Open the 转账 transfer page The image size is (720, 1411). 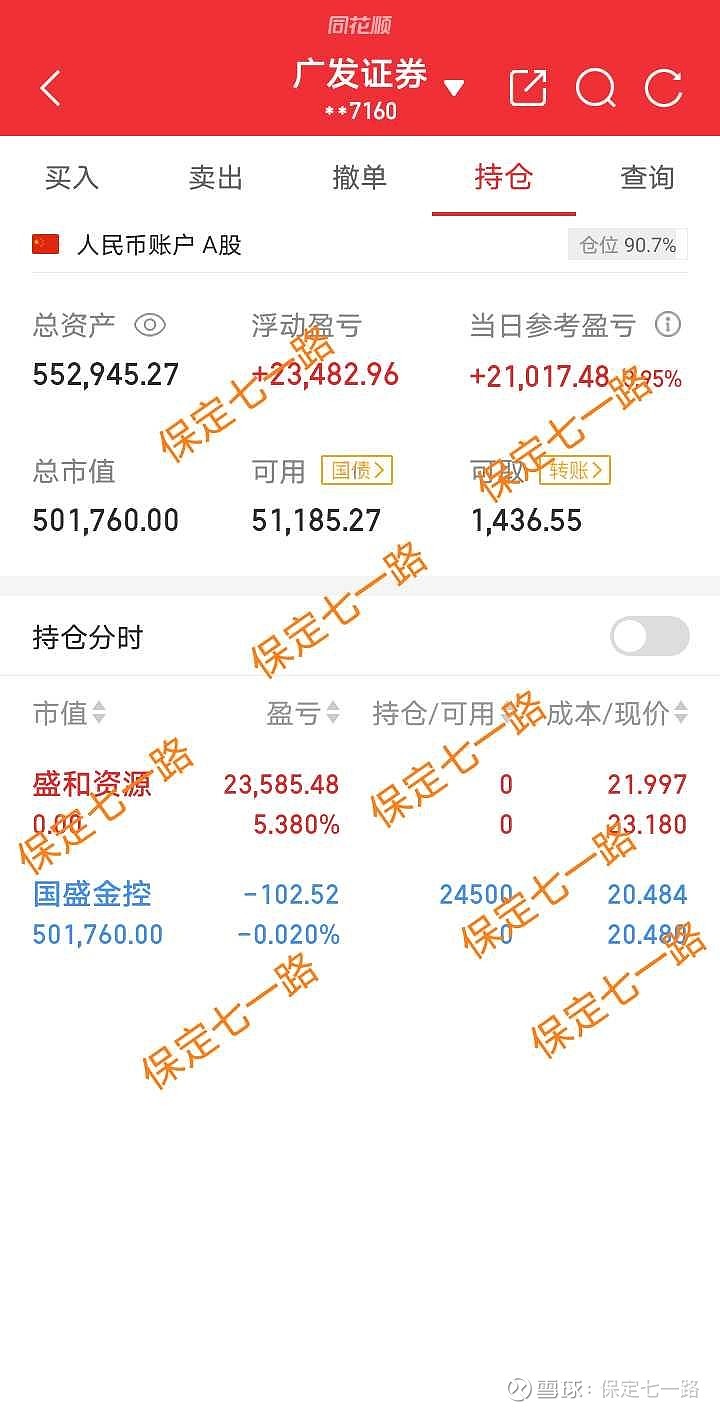pyautogui.click(x=574, y=469)
